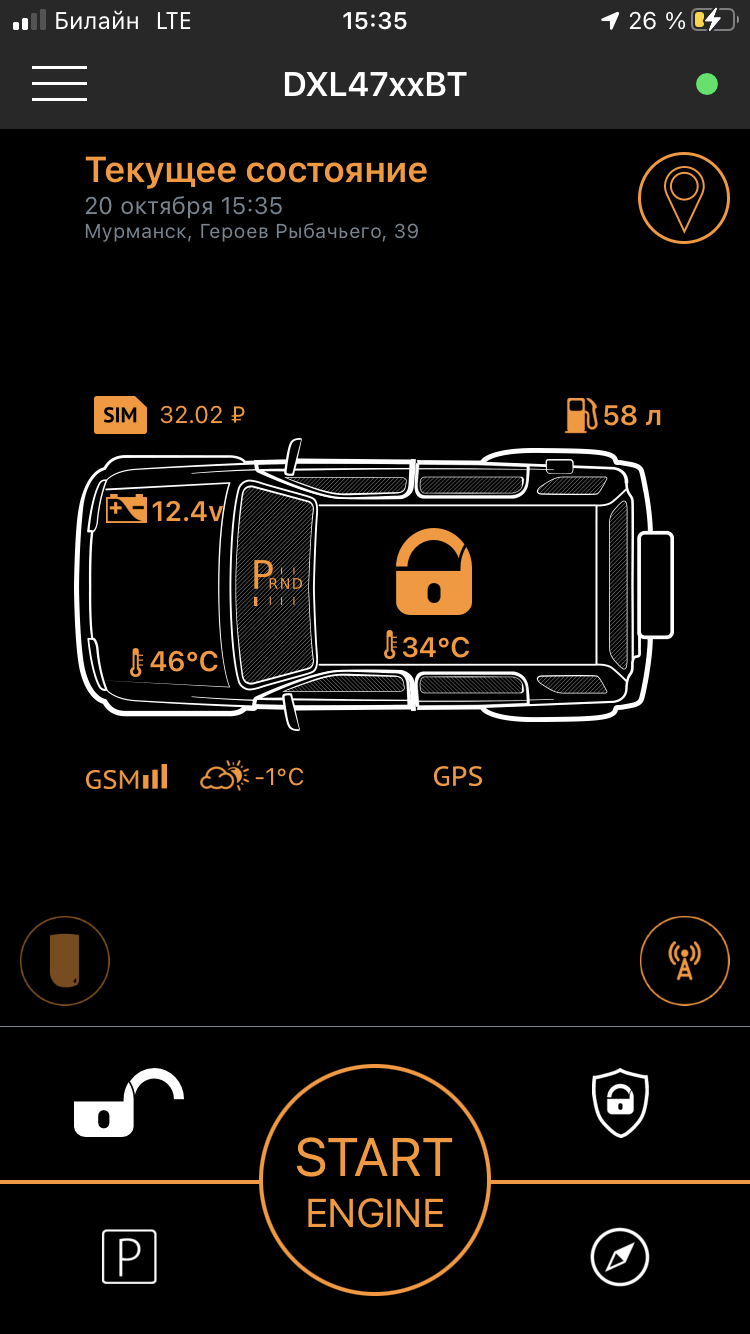750x1334 pixels.
Task: Arm the car with the shield lock
Action: click(x=620, y=1102)
